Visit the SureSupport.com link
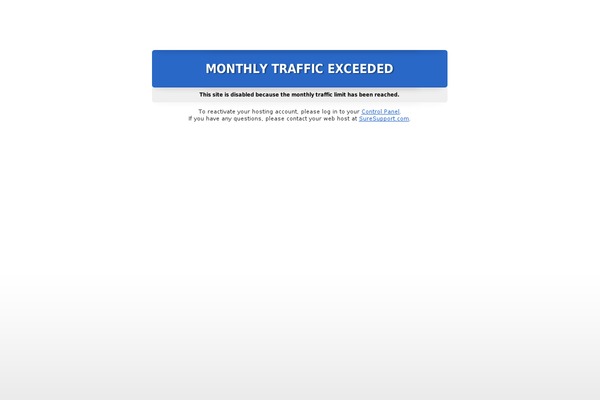 click(x=384, y=118)
